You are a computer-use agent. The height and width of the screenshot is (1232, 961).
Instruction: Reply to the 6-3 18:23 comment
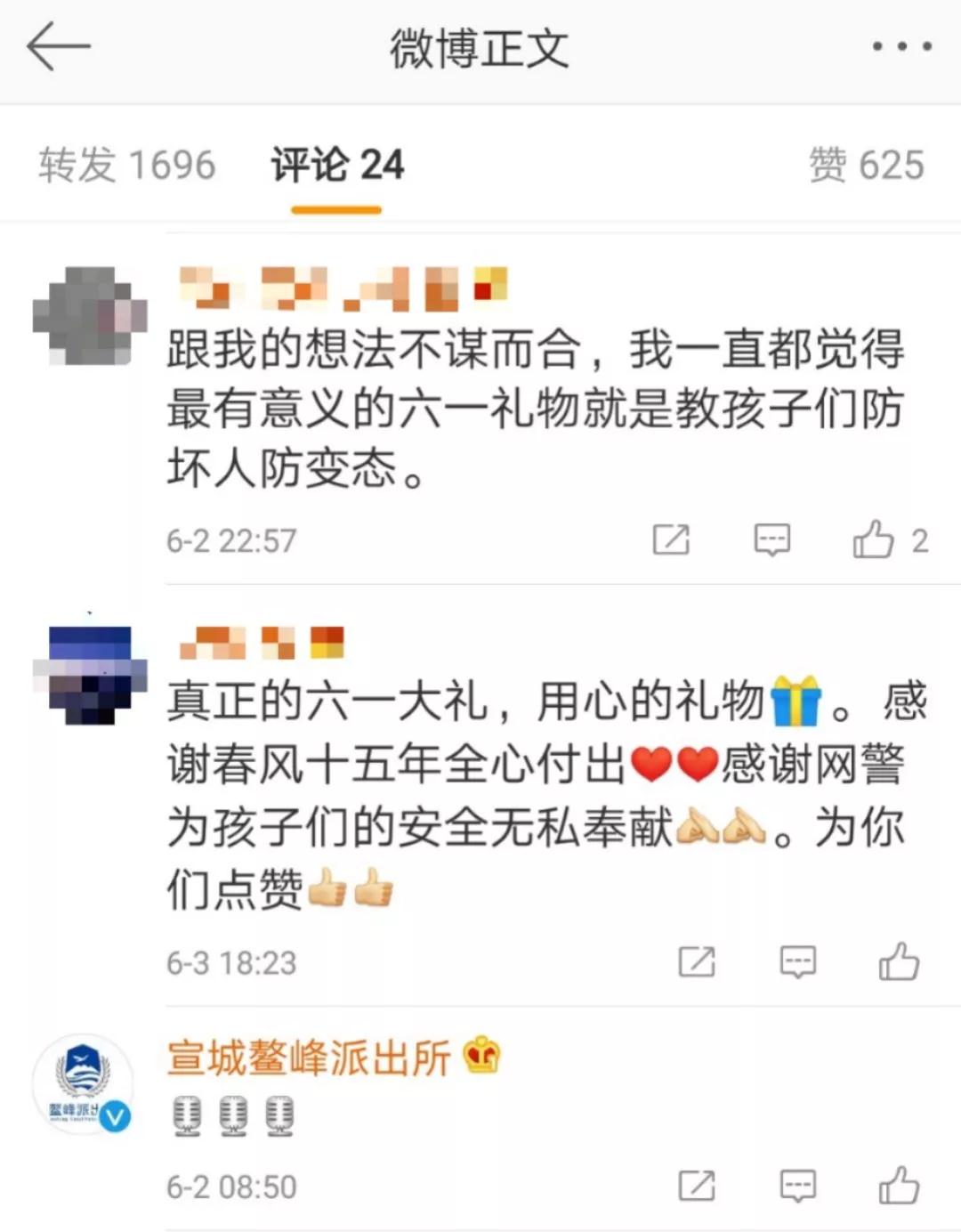(797, 962)
